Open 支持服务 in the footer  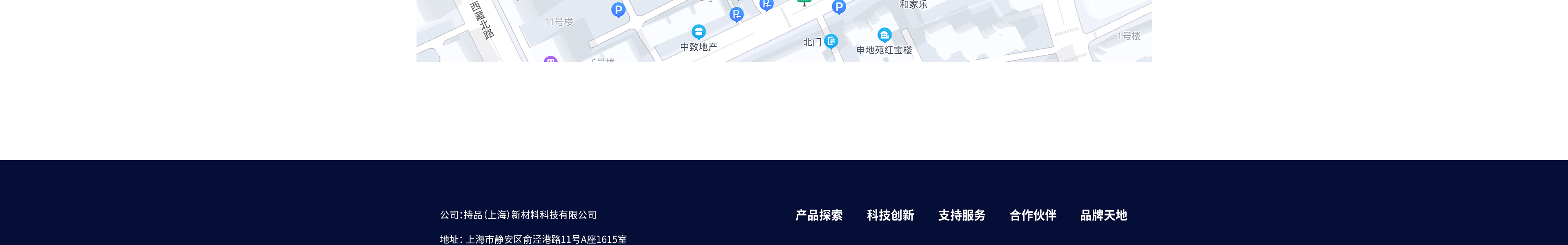point(961,215)
